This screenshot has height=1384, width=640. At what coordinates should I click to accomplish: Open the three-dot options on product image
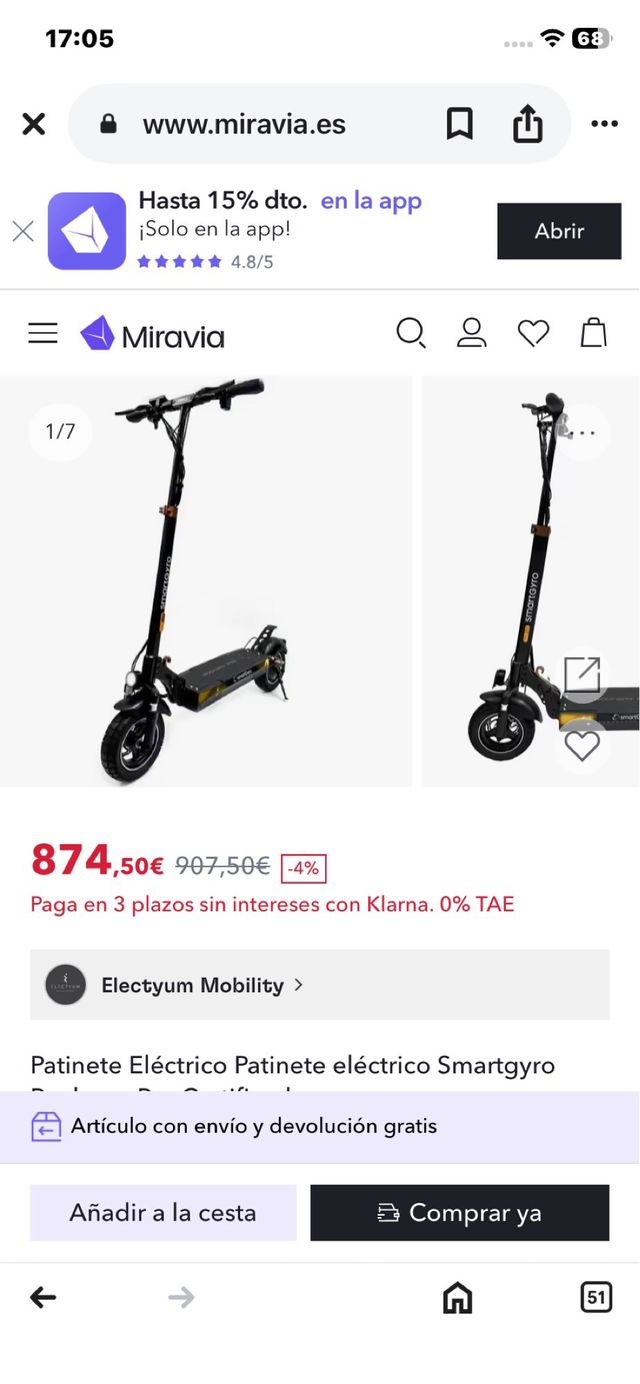[x=582, y=433]
